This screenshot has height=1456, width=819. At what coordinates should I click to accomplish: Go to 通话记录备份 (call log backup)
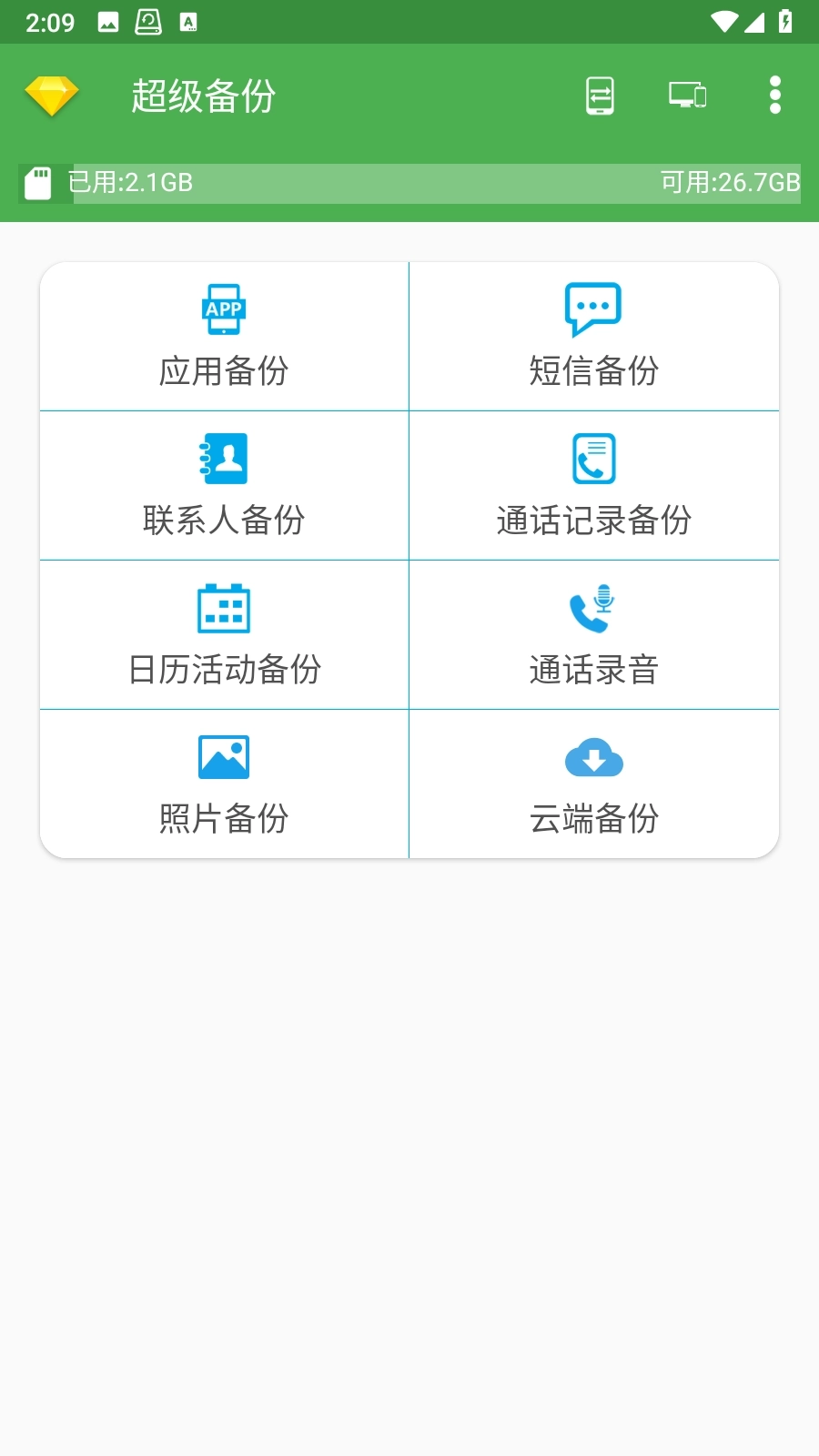click(593, 486)
